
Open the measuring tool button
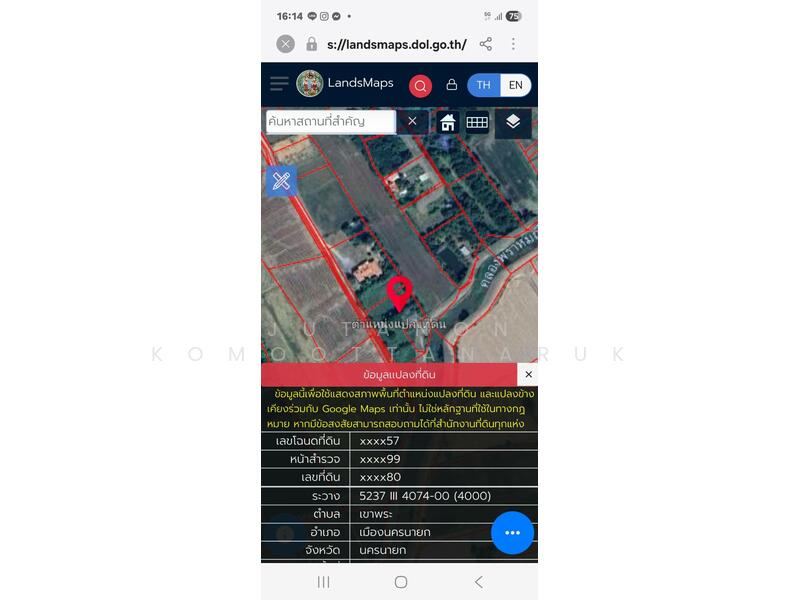(x=281, y=181)
